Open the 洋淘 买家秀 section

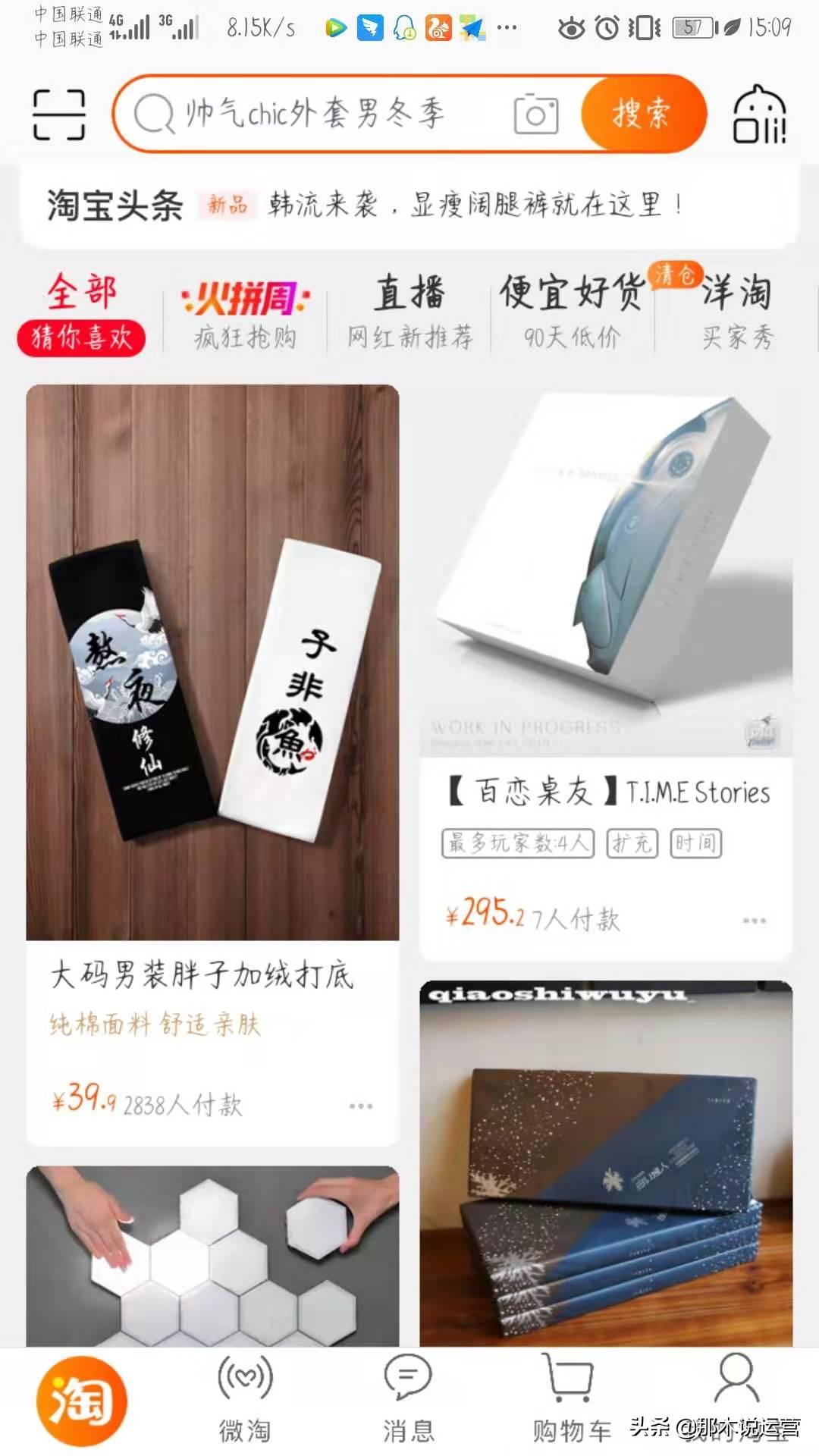click(x=736, y=311)
